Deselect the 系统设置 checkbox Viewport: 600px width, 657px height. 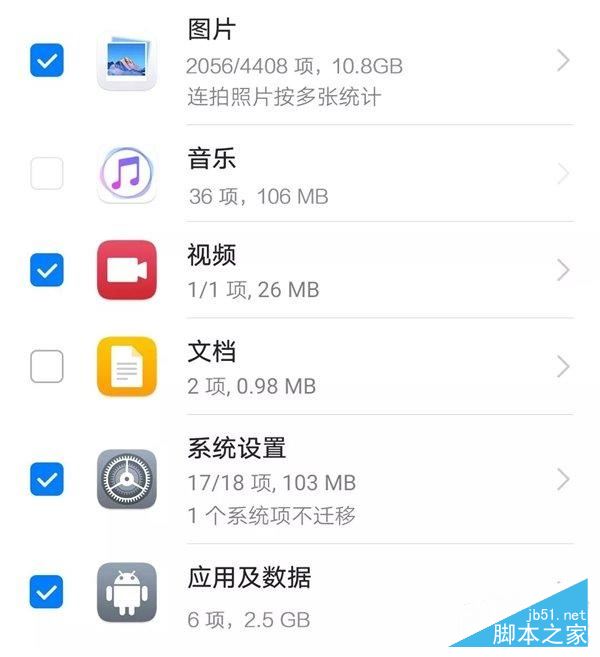[46, 479]
